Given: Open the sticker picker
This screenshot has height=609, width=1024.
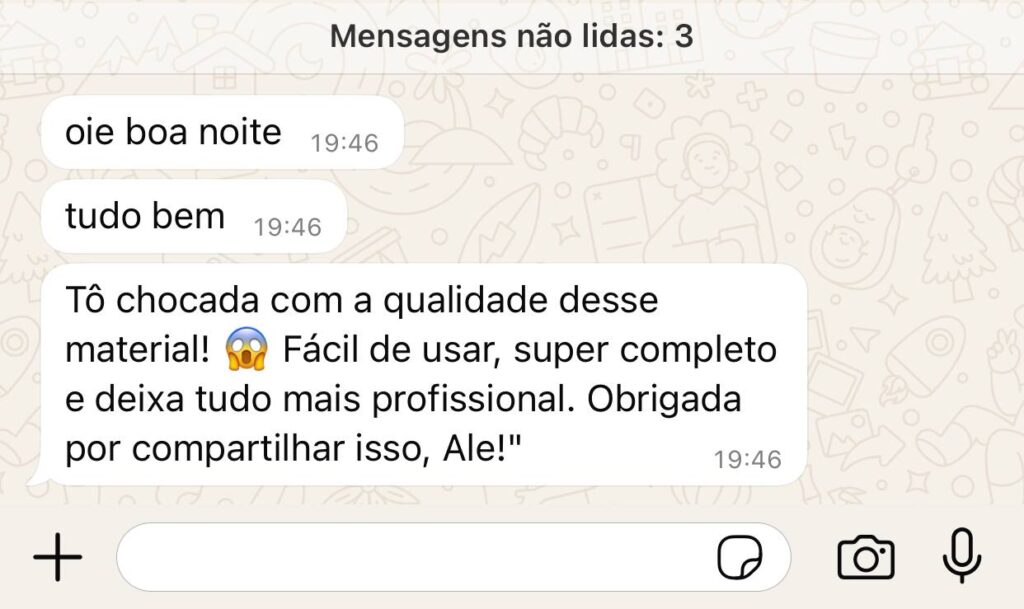Looking at the screenshot, I should point(741,558).
